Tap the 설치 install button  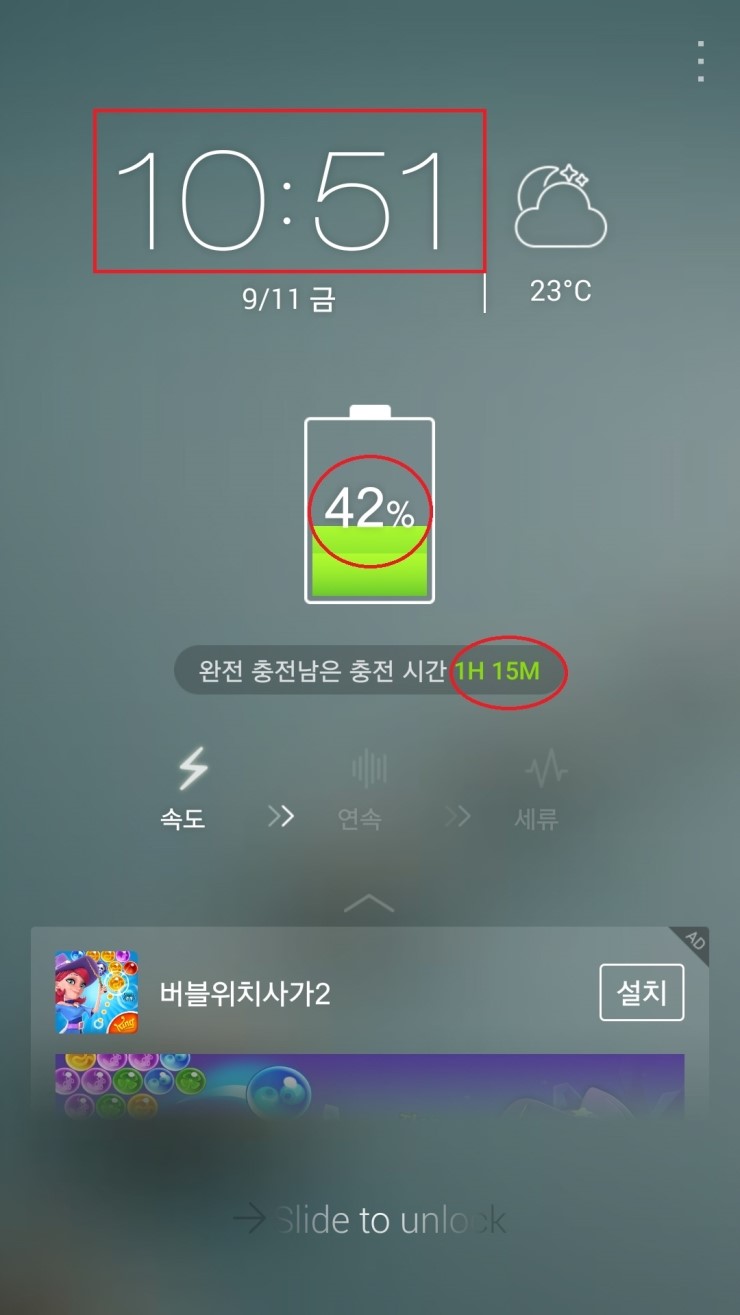641,992
